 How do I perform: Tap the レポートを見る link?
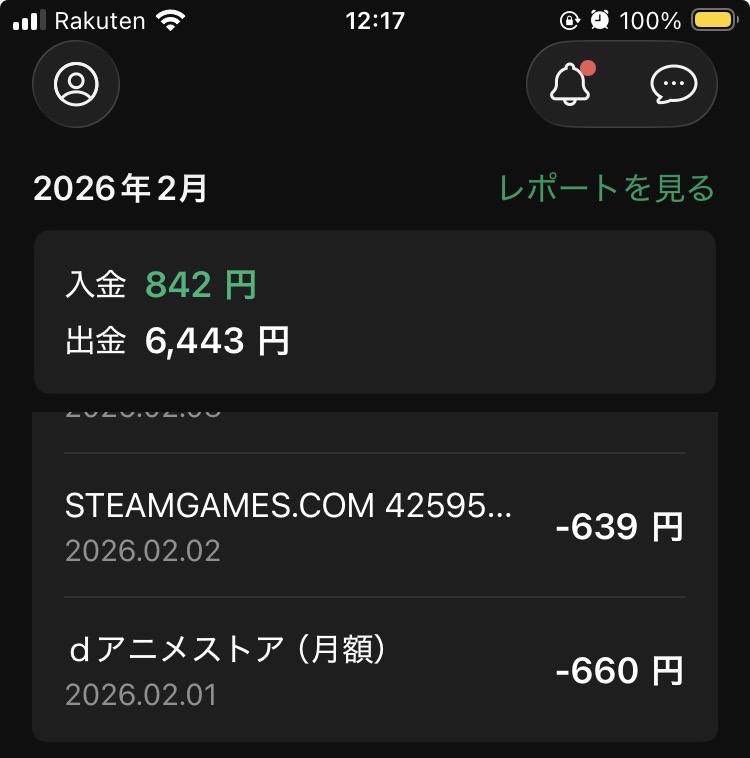(607, 188)
